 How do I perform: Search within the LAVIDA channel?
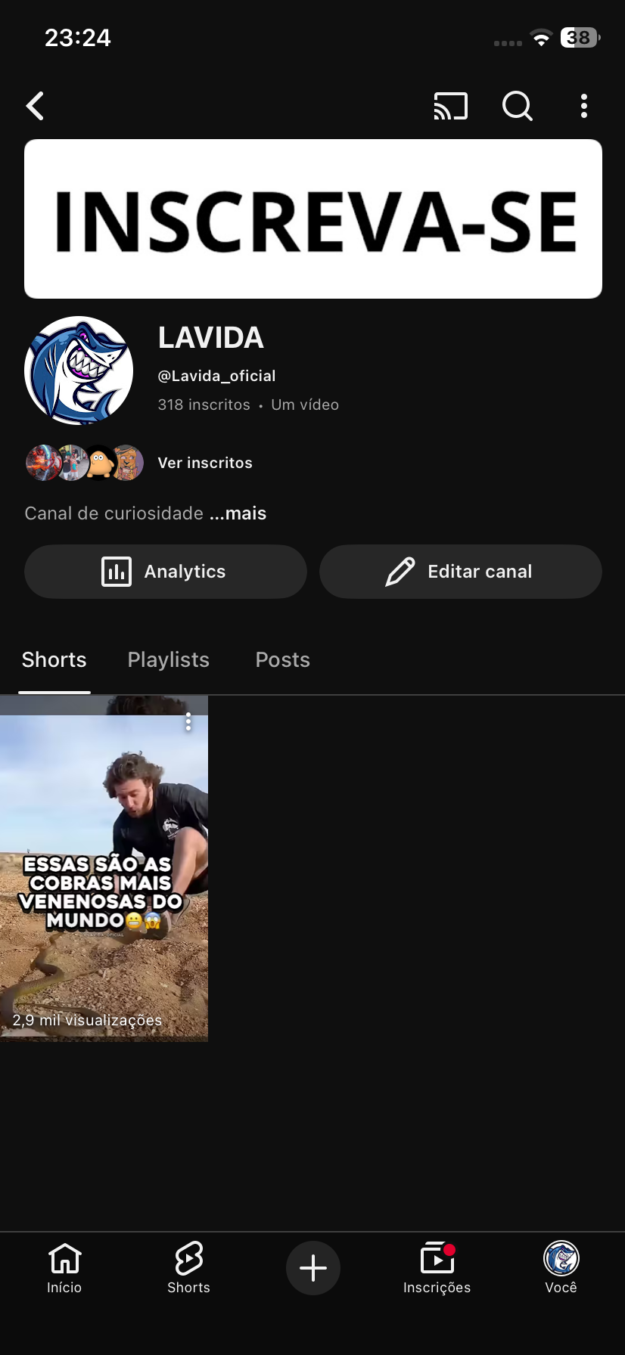coord(517,106)
